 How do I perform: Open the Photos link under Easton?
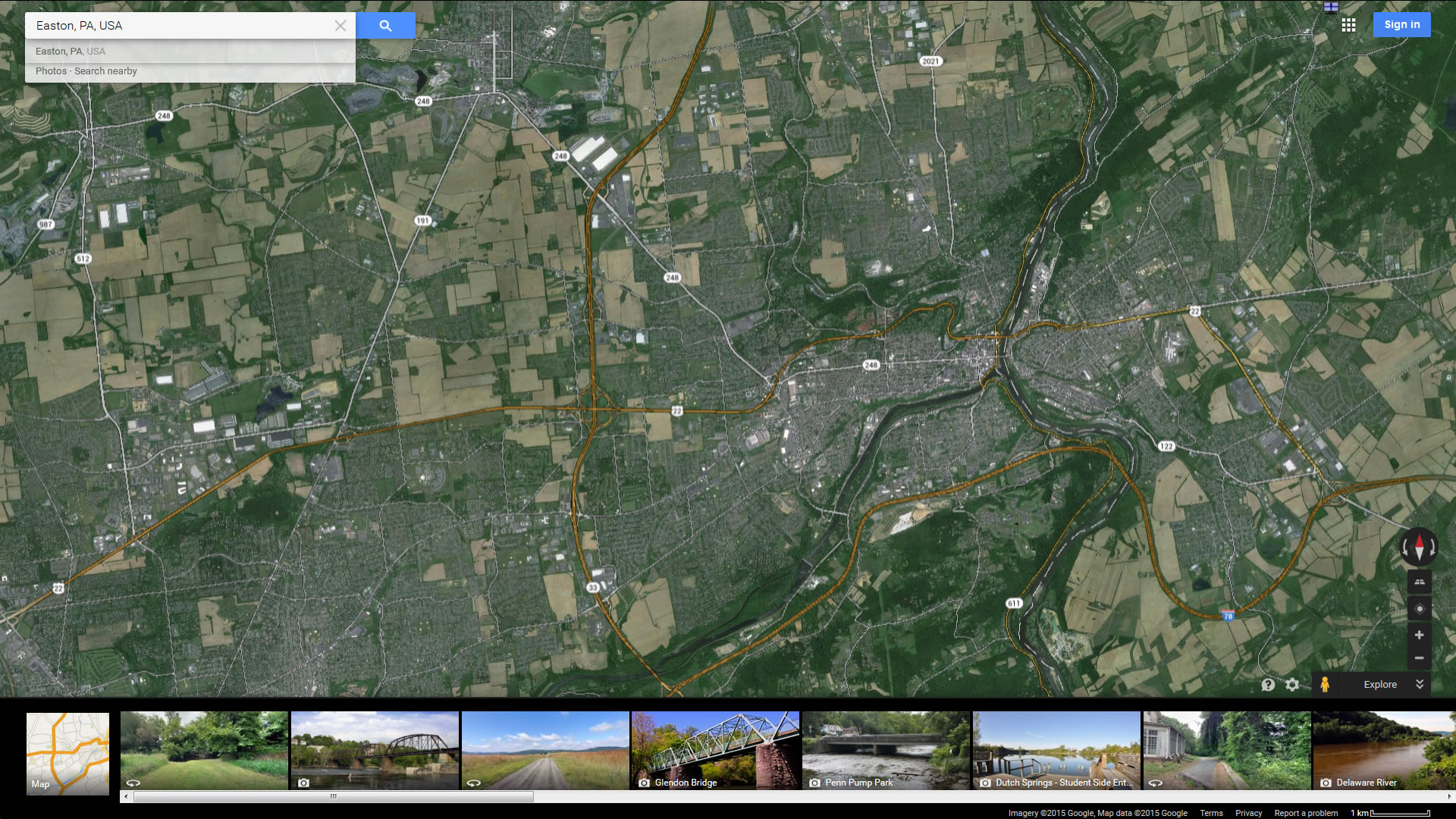click(x=51, y=71)
